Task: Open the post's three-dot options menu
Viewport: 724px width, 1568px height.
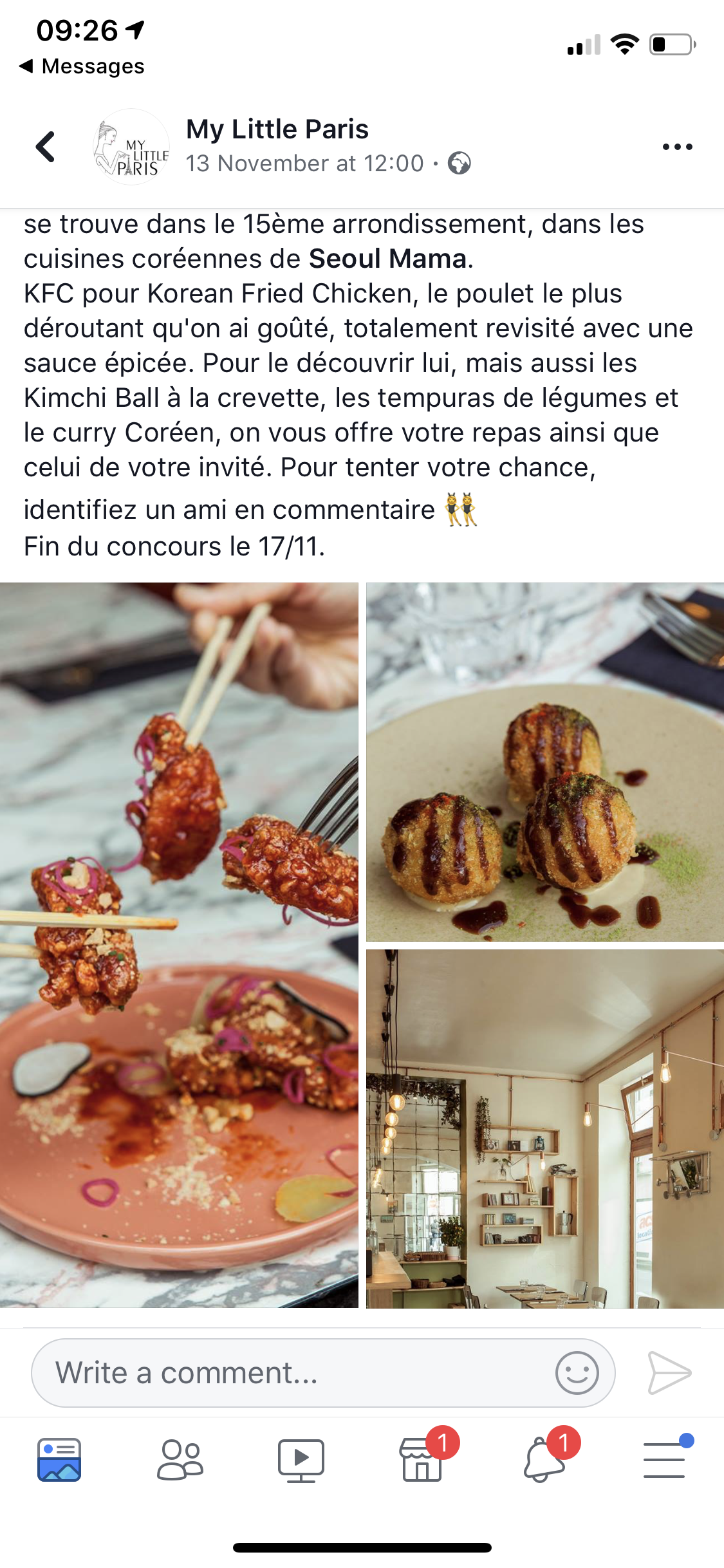Action: pyautogui.click(x=677, y=147)
